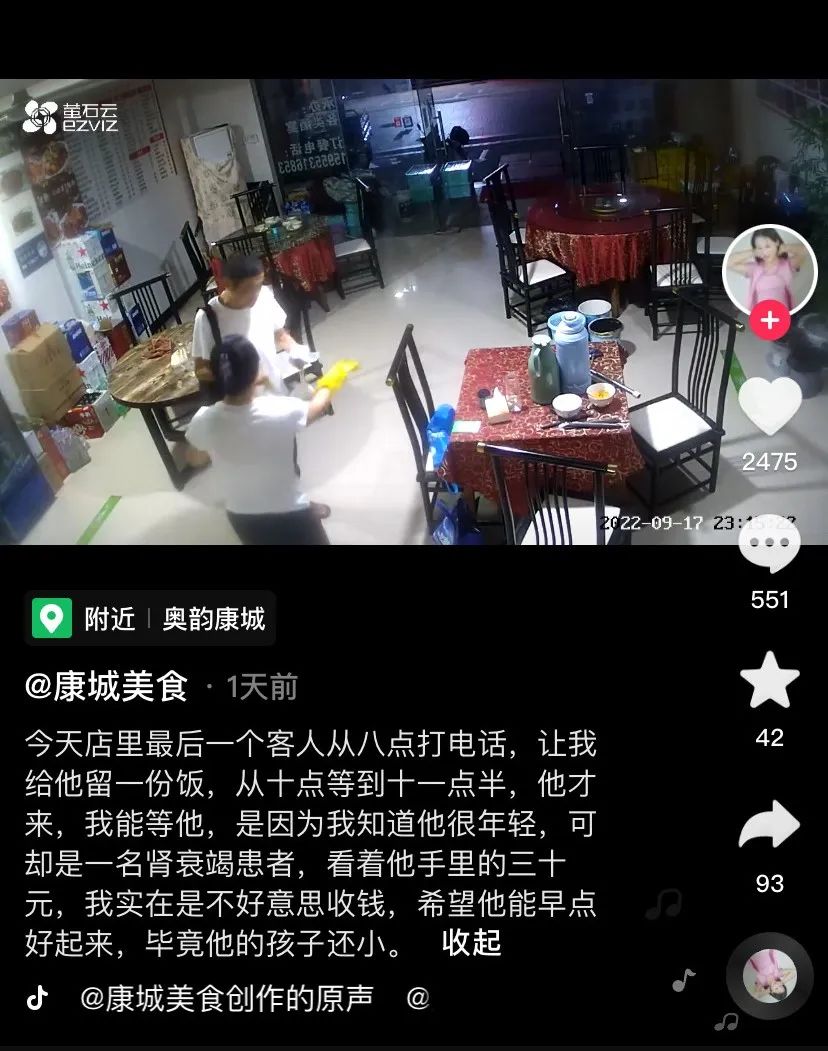Open the spinning music disc
This screenshot has width=828, height=1051.
pos(769,976)
